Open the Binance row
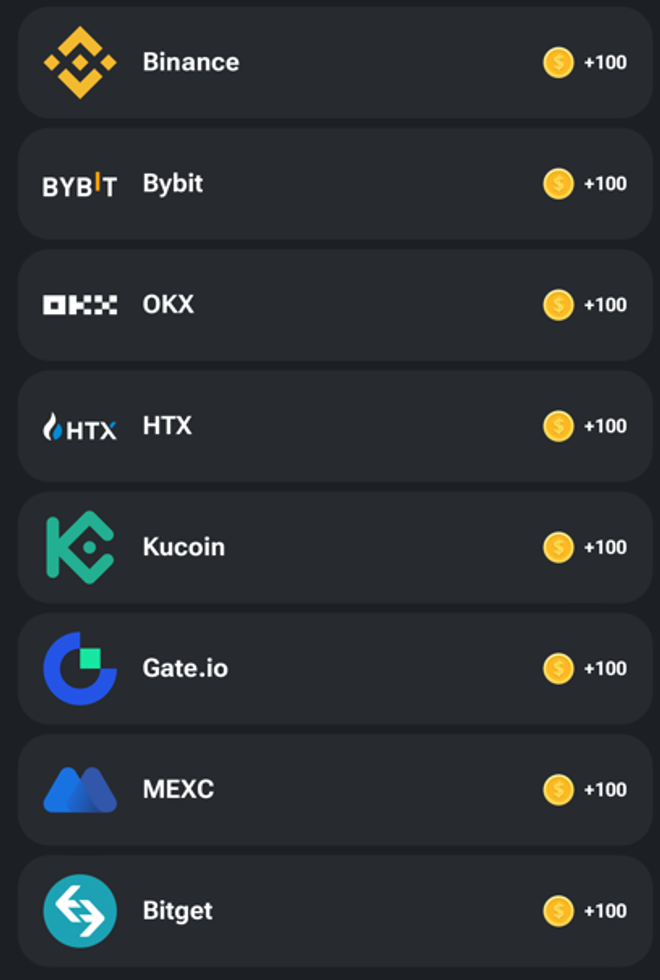Viewport: 660px width, 980px height. (x=334, y=62)
